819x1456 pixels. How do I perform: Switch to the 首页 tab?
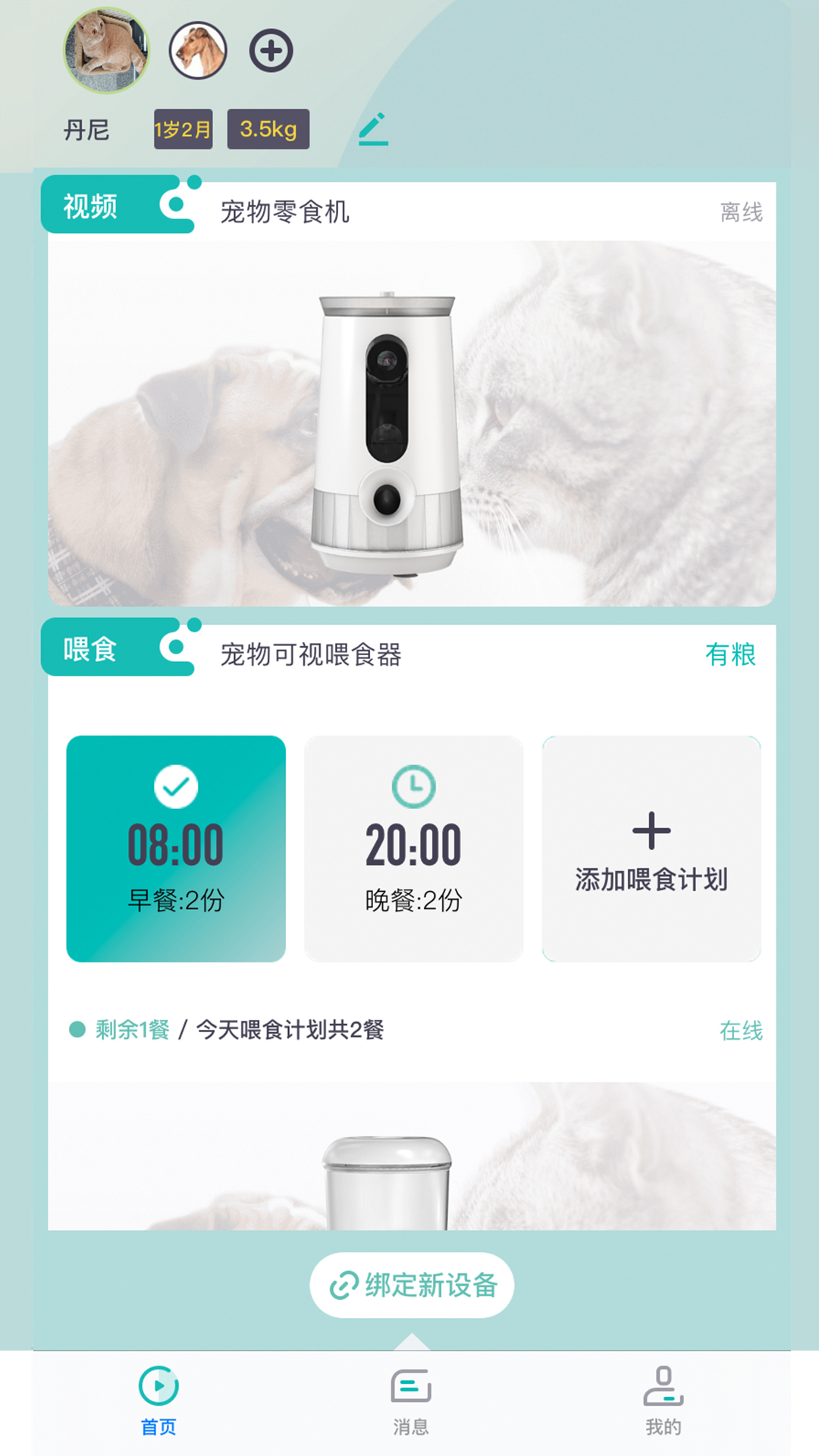[158, 1401]
